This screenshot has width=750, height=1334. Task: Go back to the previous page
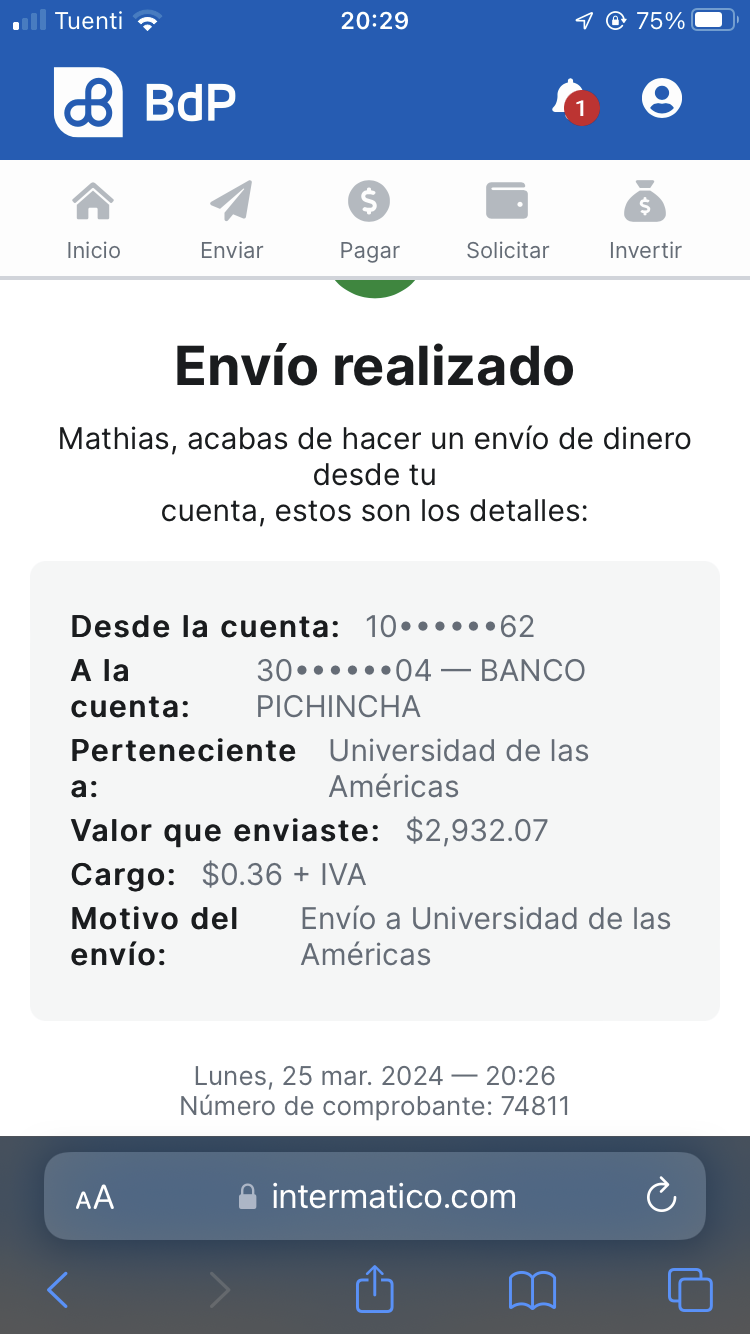coord(58,1290)
